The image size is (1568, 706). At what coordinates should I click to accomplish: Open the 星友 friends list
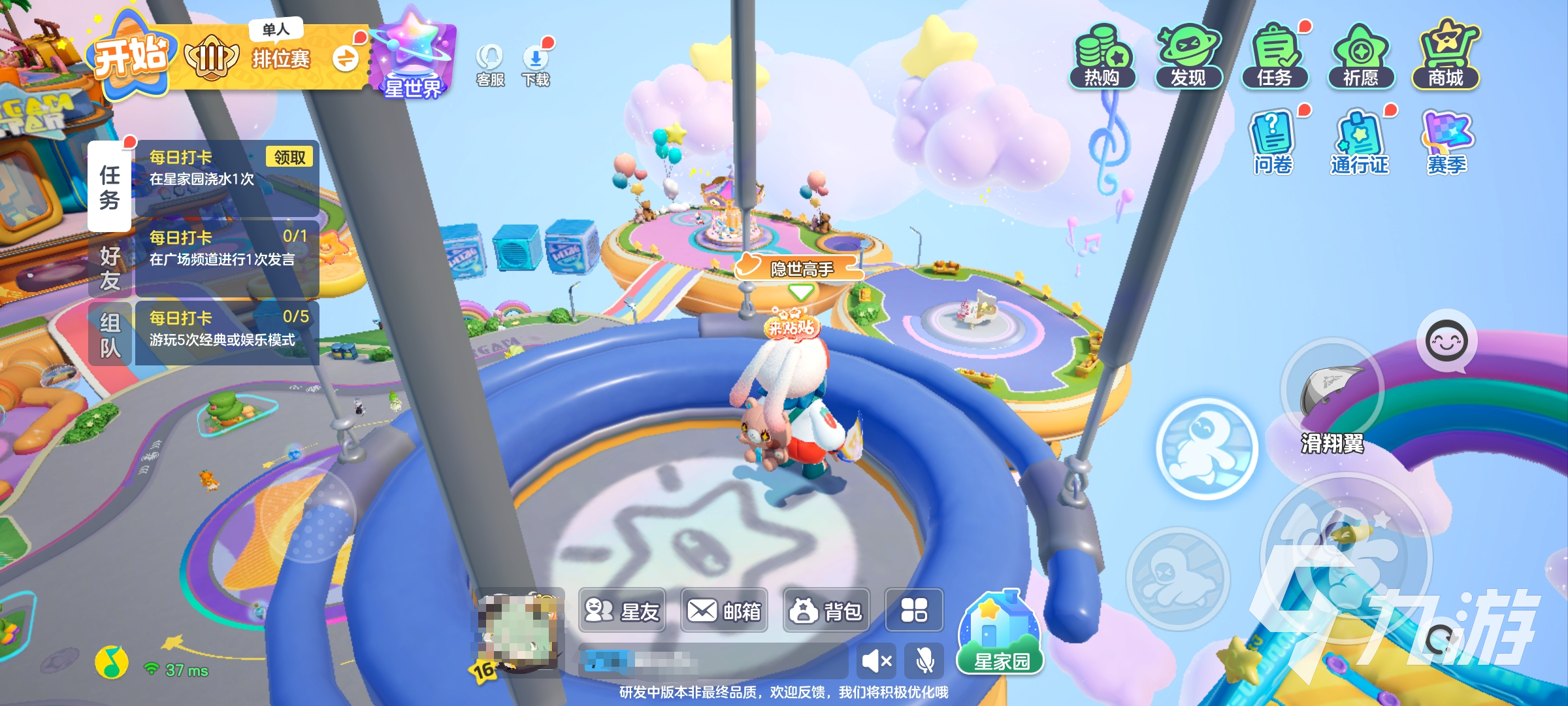622,611
